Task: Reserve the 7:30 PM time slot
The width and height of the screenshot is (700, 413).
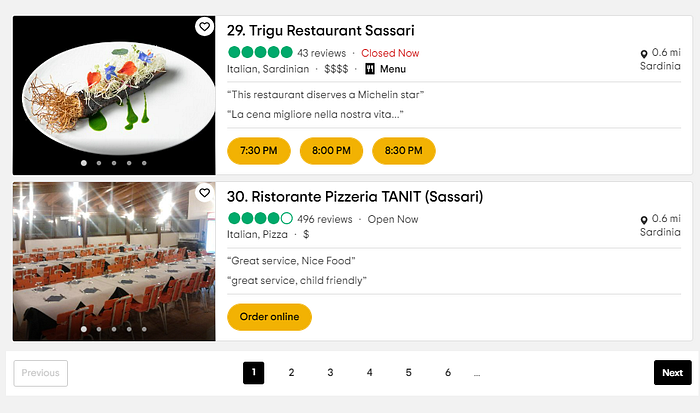Action: click(x=259, y=151)
